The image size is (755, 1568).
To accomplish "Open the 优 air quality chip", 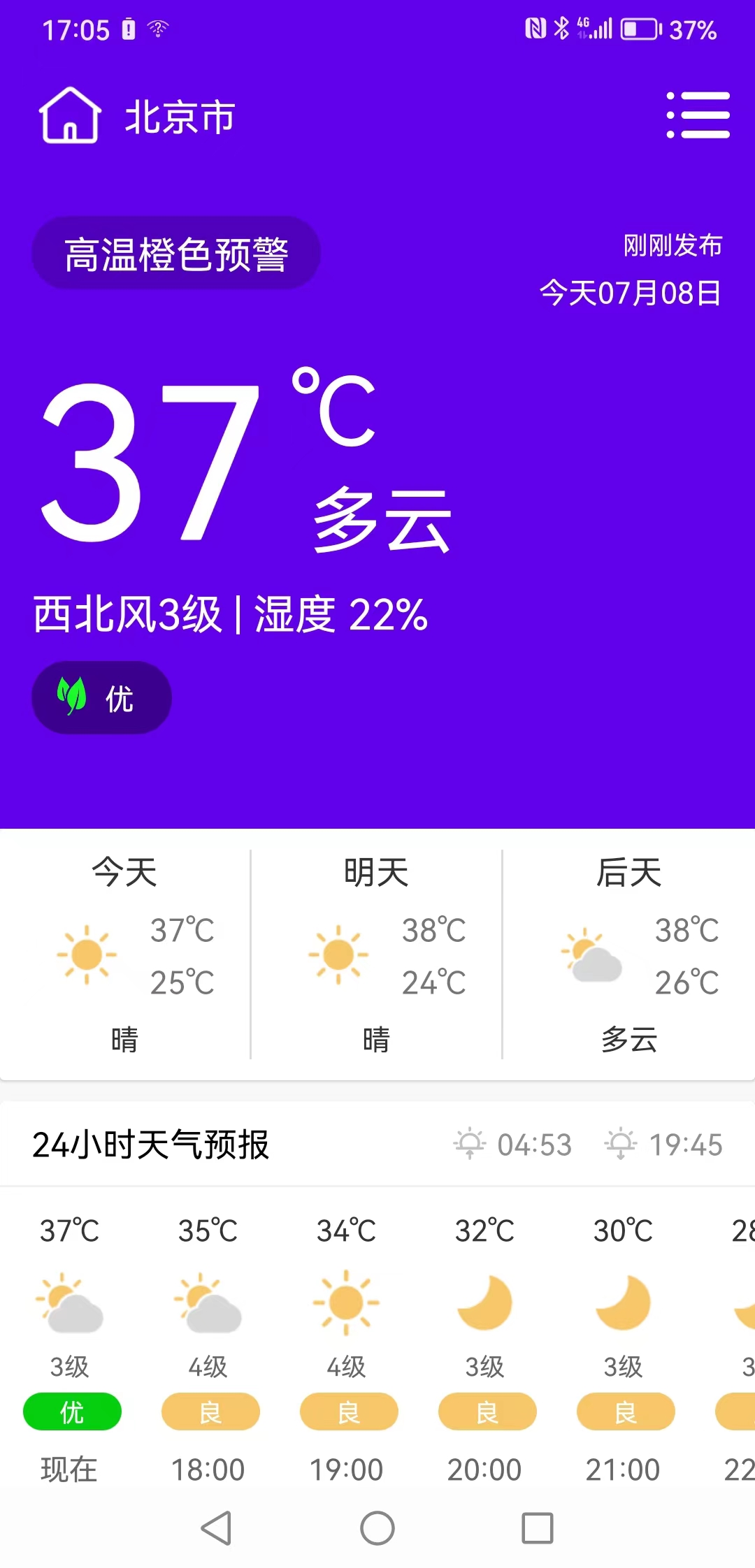I will coord(101,697).
